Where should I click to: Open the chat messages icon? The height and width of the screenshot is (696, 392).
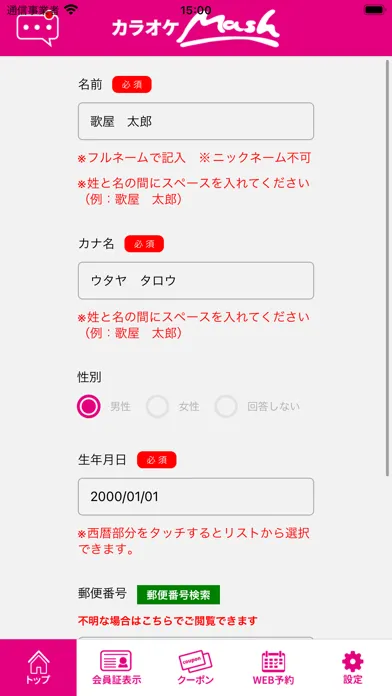(x=38, y=28)
